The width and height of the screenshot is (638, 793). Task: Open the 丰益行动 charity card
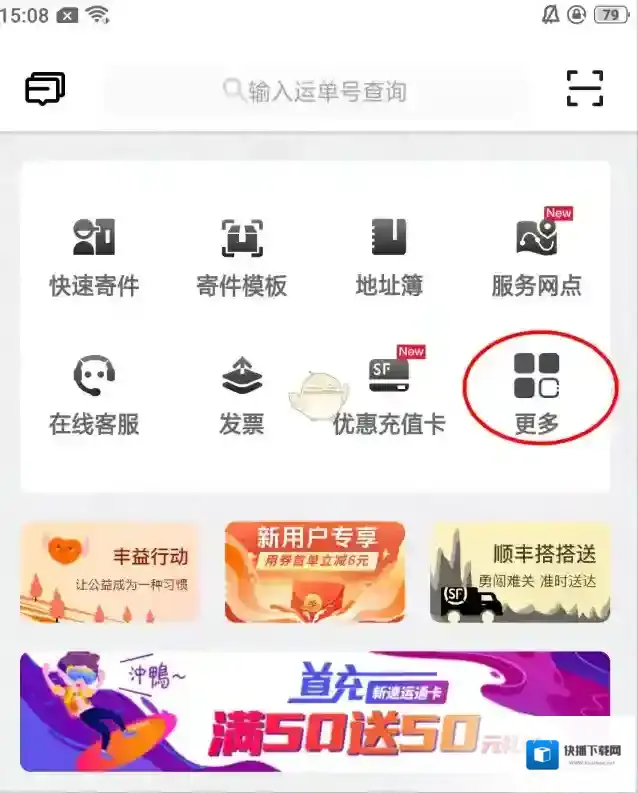point(110,572)
